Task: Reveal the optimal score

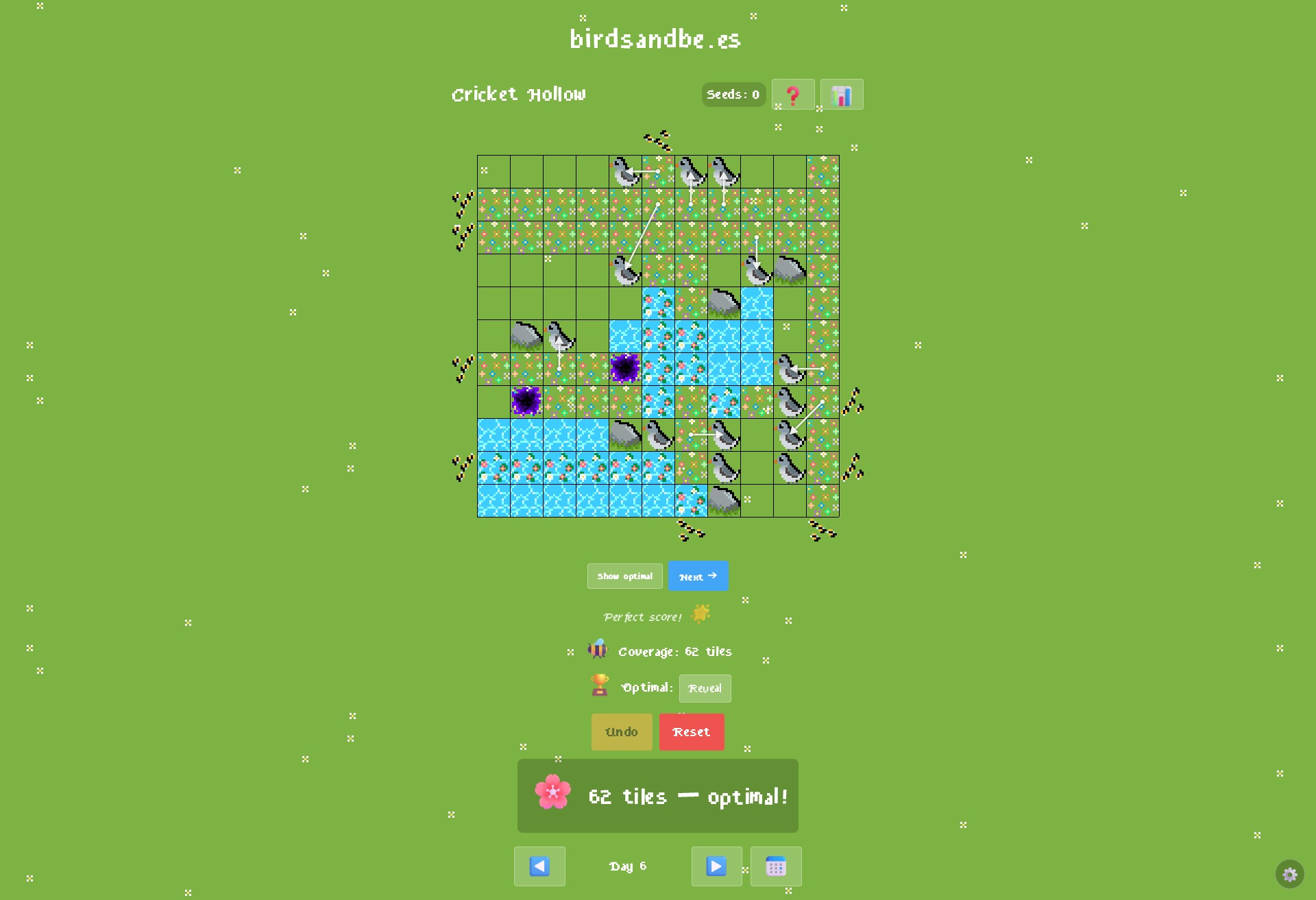Action: 705,688
